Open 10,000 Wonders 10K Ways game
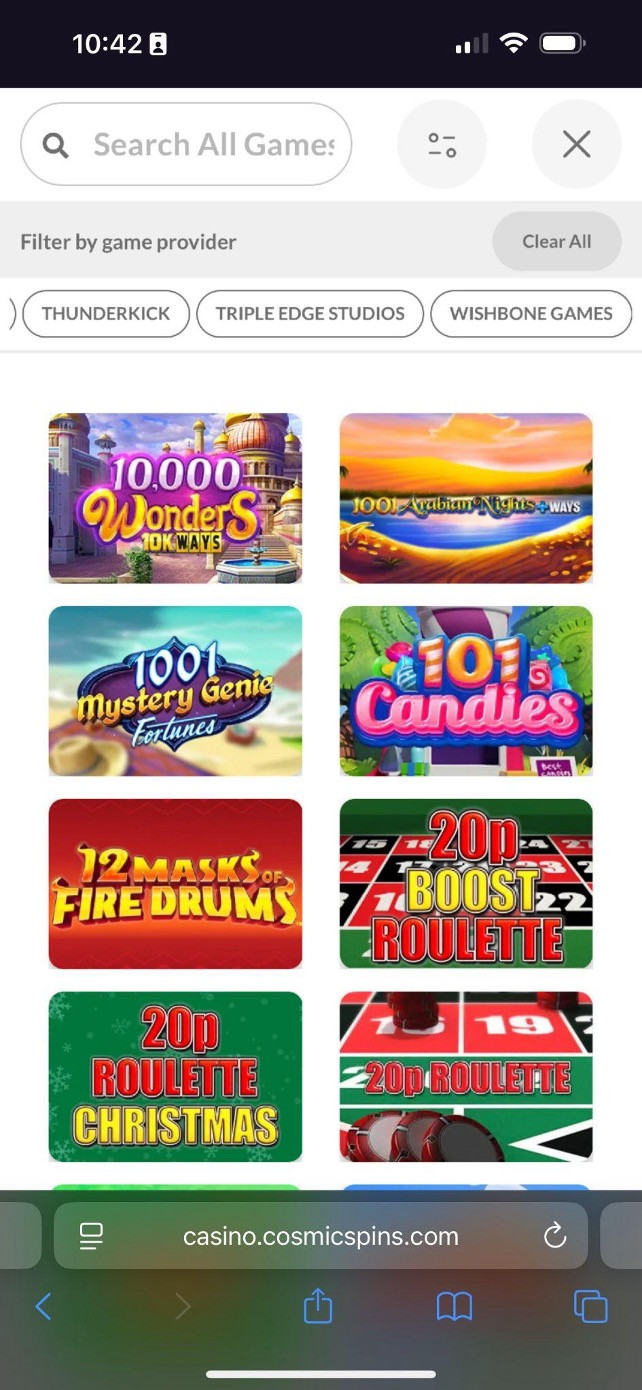Screen dimensions: 642x1390 click(x=175, y=498)
